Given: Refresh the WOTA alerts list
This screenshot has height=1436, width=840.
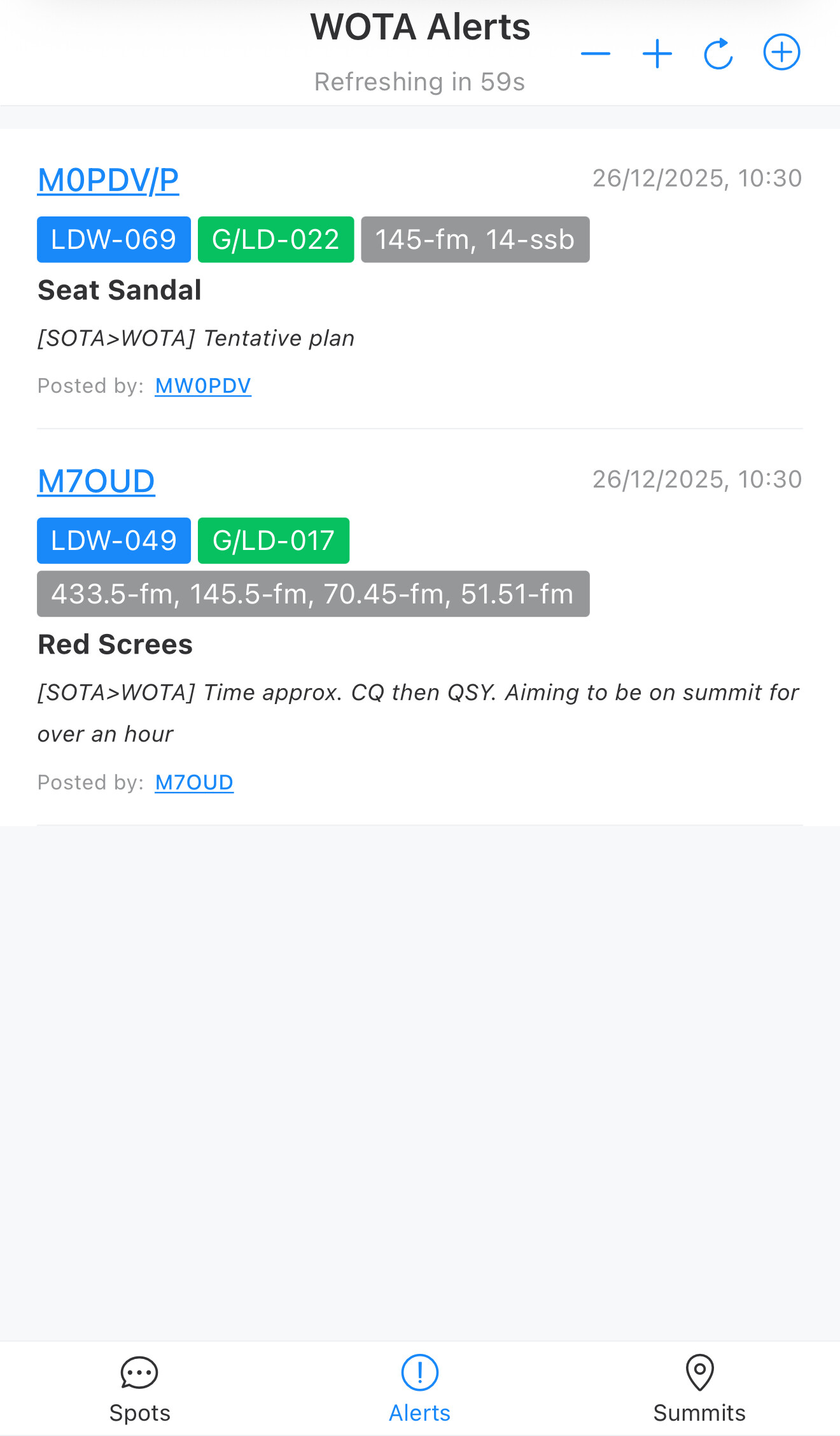Looking at the screenshot, I should pyautogui.click(x=718, y=53).
